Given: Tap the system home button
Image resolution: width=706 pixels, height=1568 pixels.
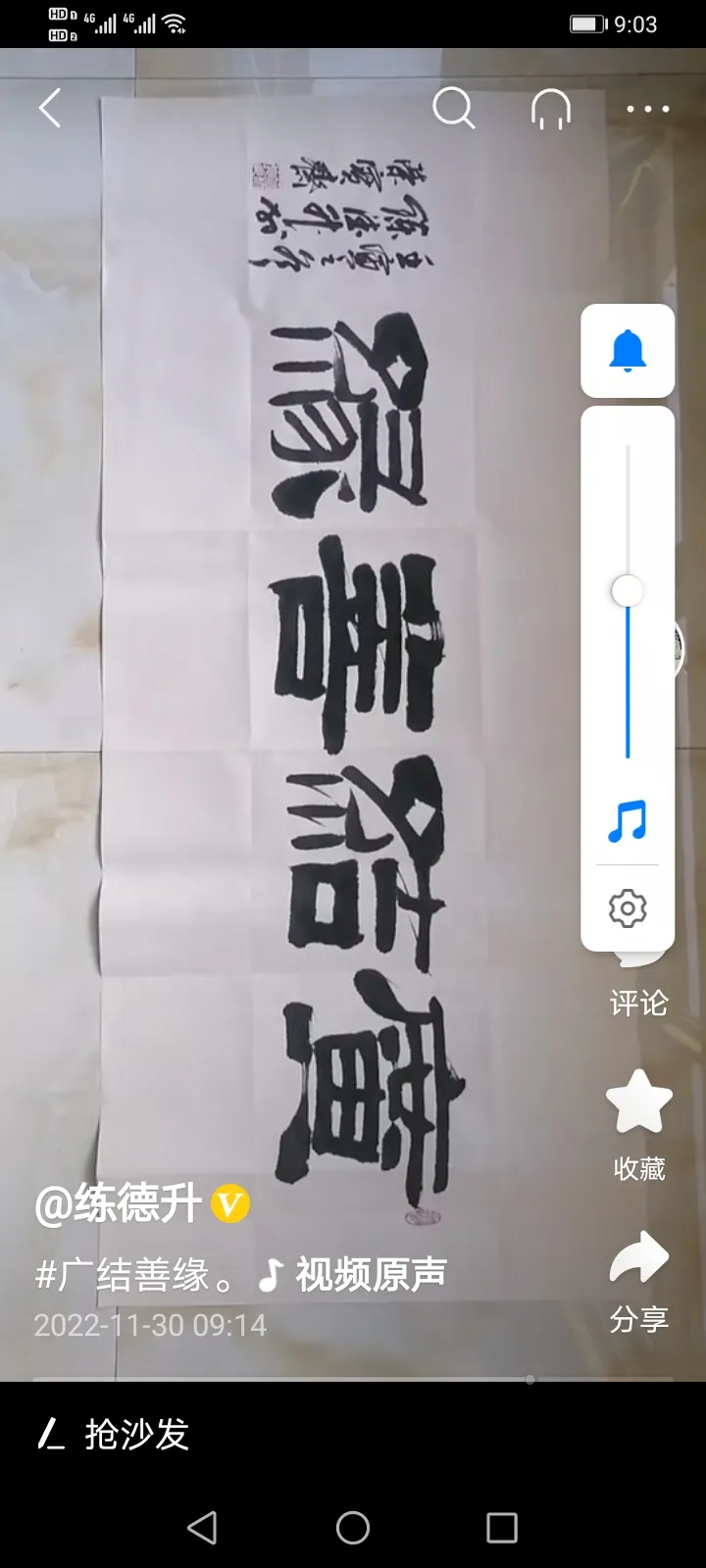Looking at the screenshot, I should (353, 1528).
